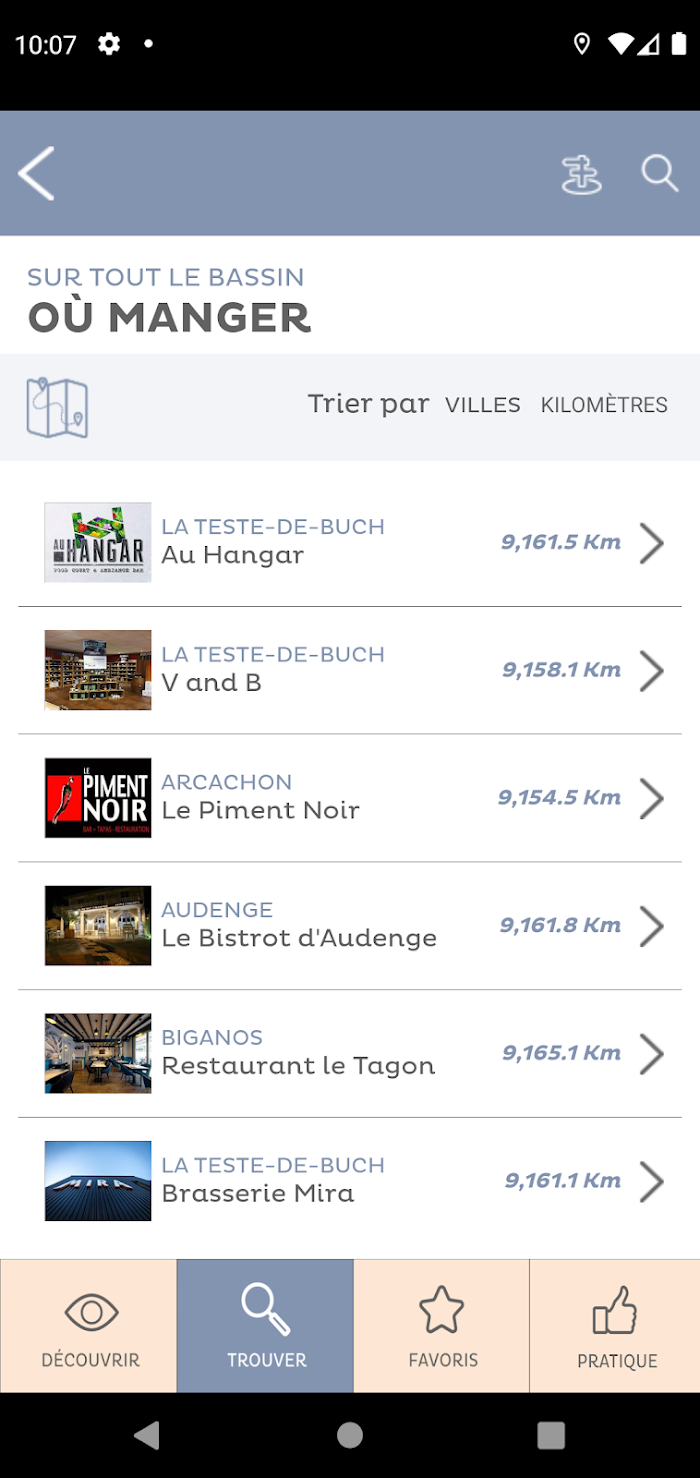Sort the list by Kilomètres
The width and height of the screenshot is (700, 1478).
(x=604, y=405)
